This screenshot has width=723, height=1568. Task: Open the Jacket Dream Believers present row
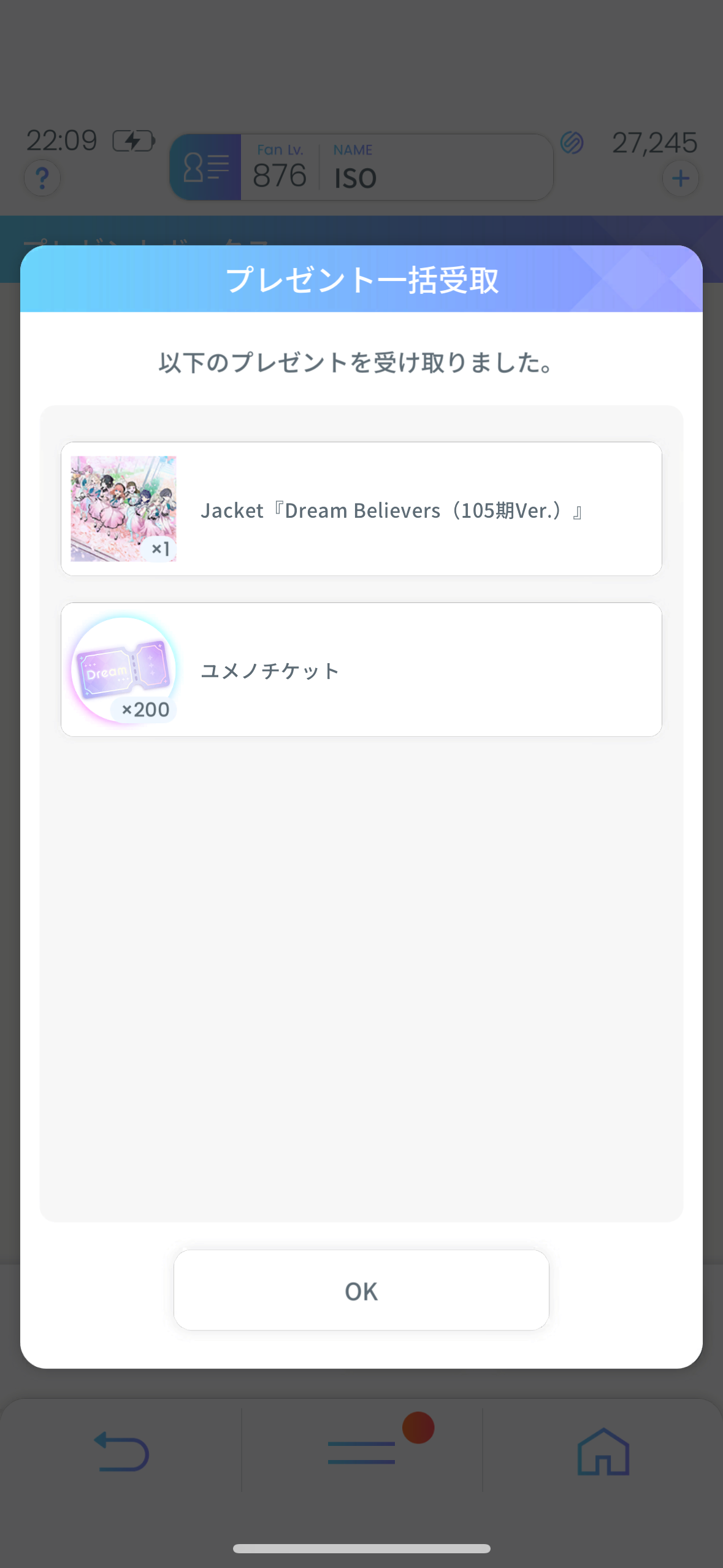[x=361, y=509]
